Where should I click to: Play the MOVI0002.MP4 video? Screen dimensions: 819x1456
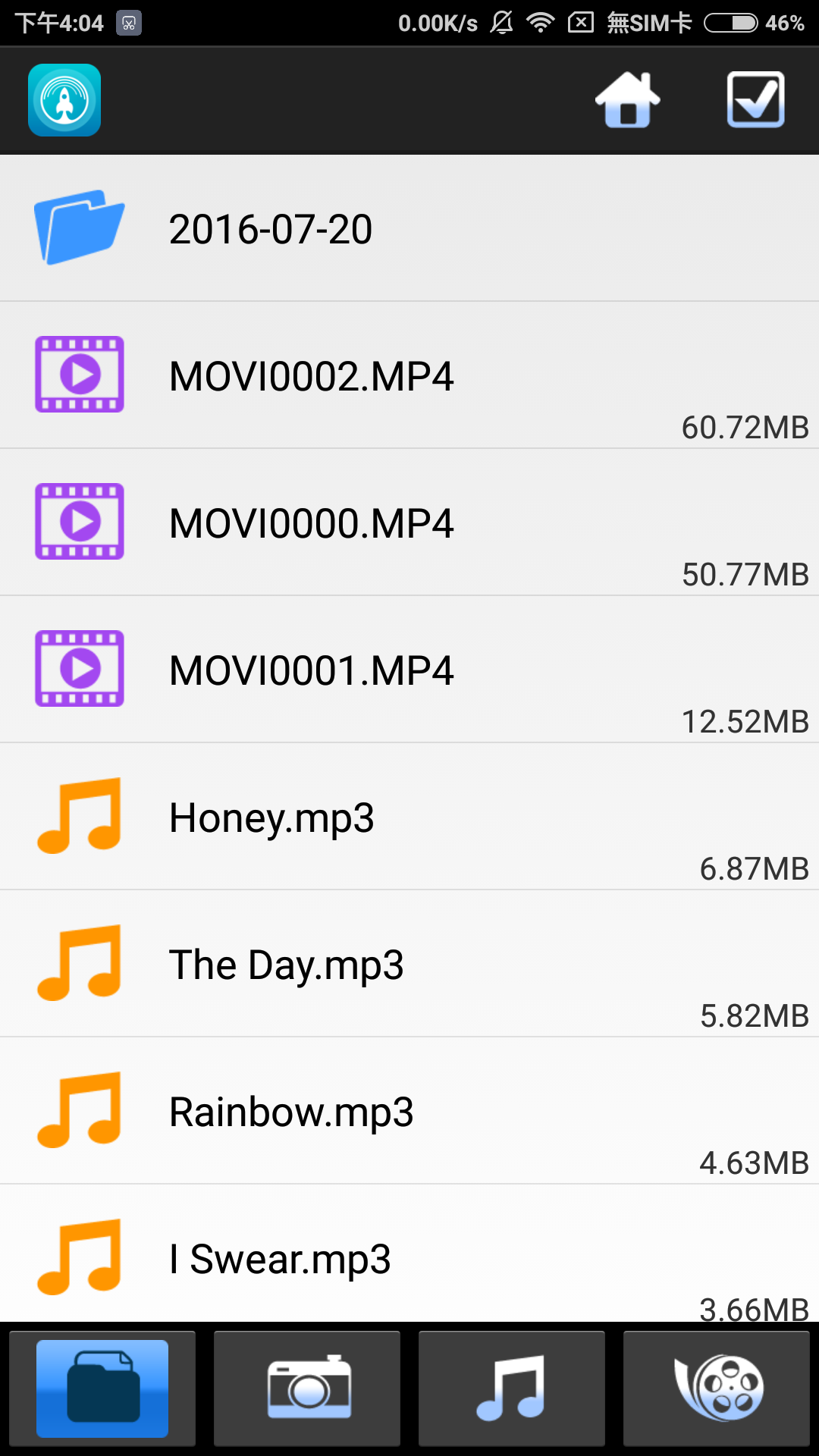pos(409,375)
